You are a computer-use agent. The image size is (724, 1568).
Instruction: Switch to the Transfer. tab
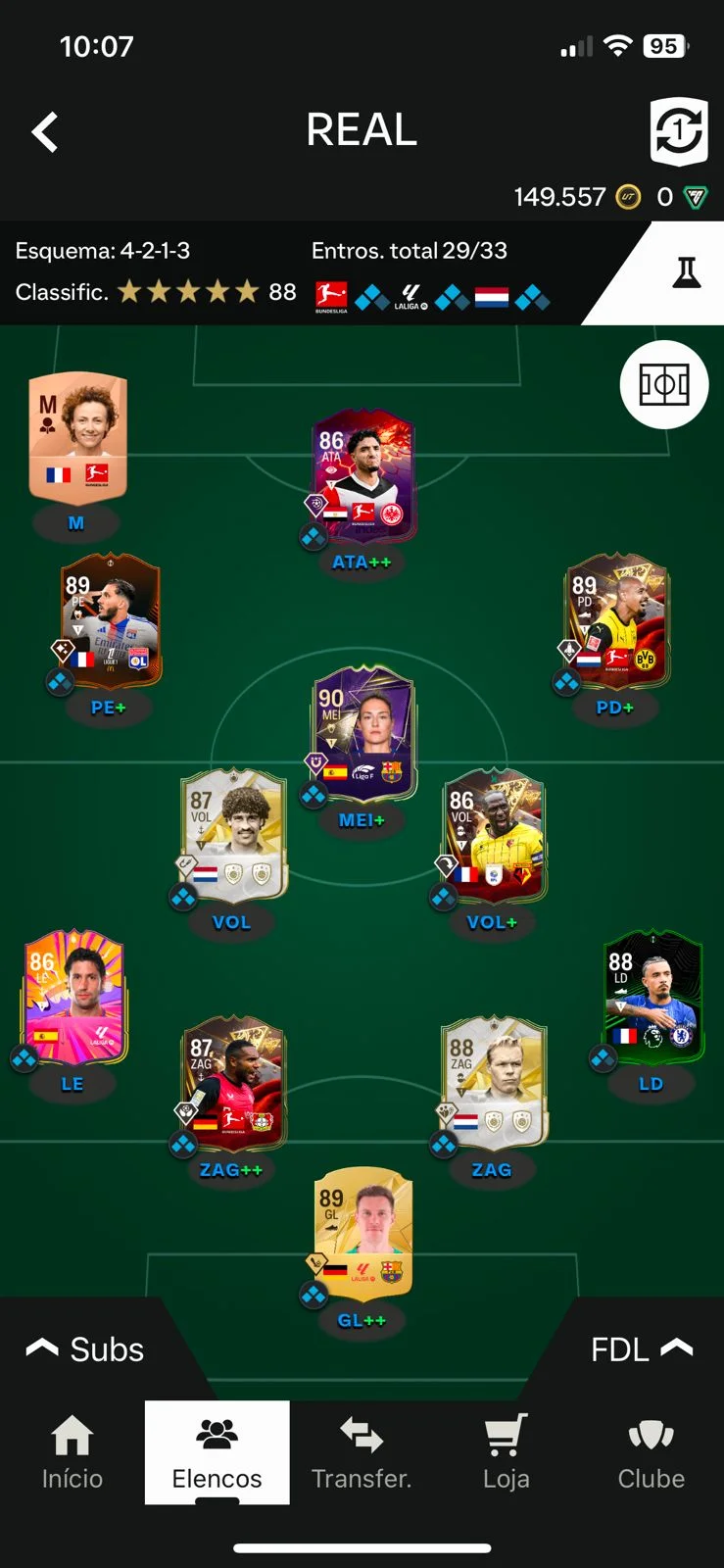(x=362, y=1453)
